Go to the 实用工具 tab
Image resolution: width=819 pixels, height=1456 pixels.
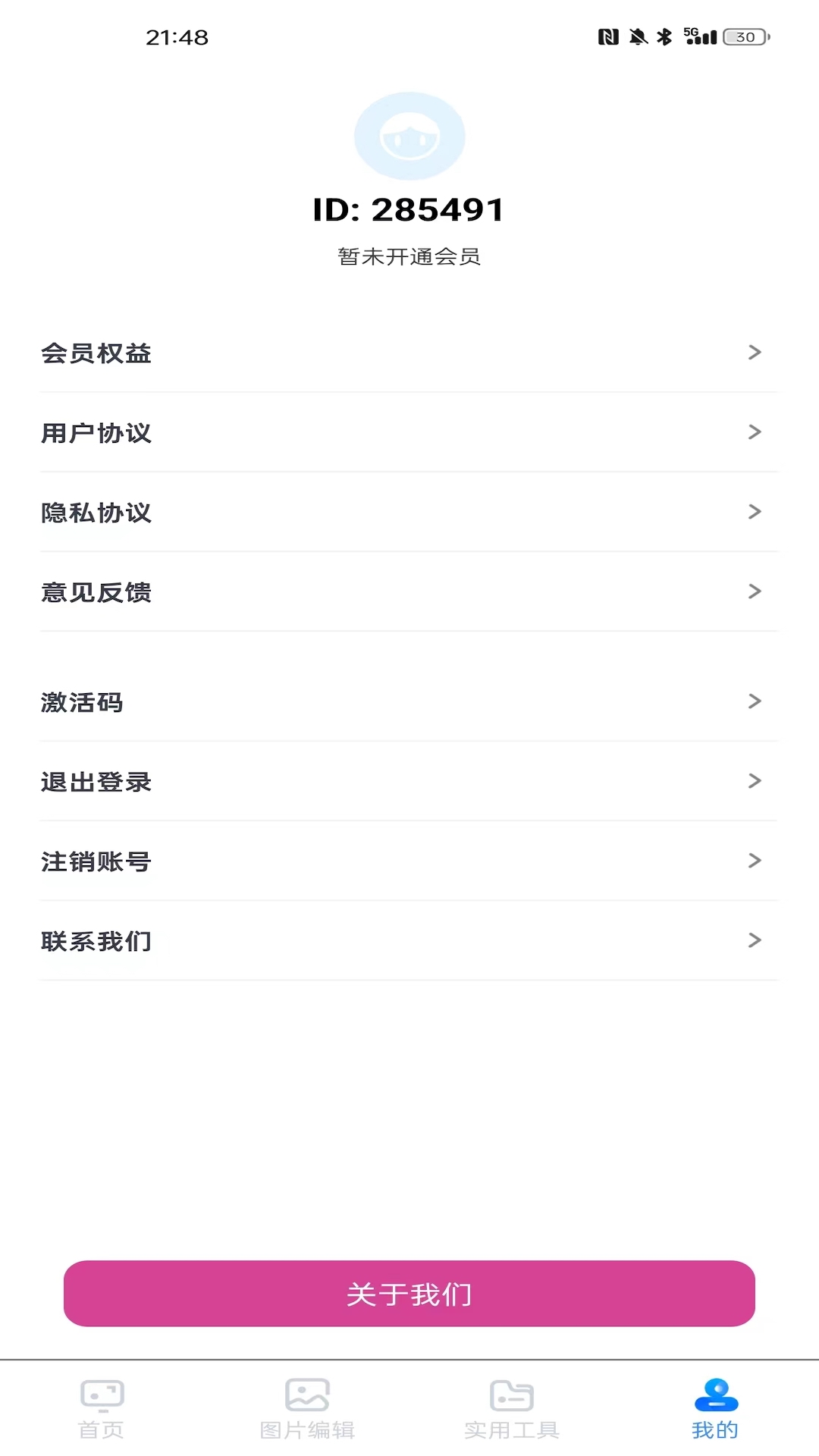pos(512,1409)
